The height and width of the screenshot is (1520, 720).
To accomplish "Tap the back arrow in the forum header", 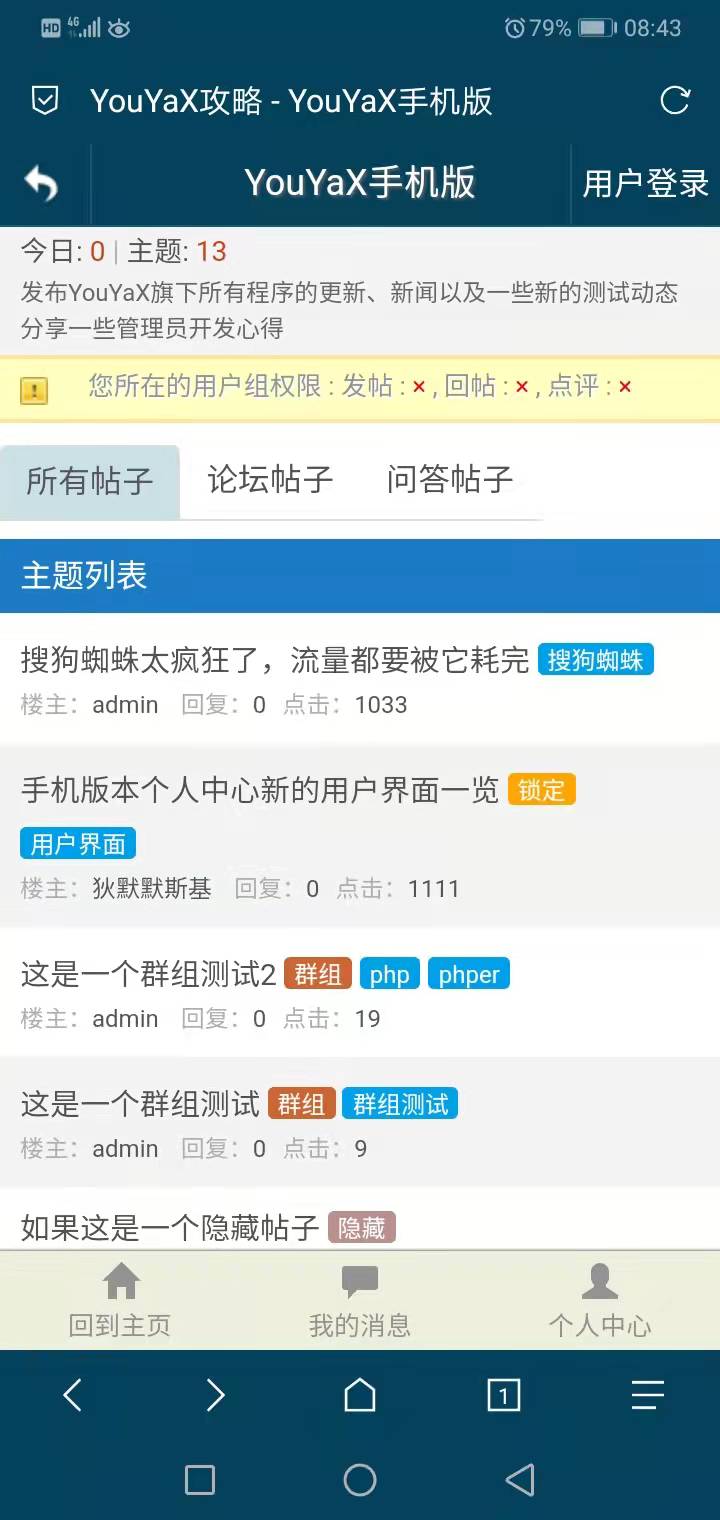I will point(41,184).
